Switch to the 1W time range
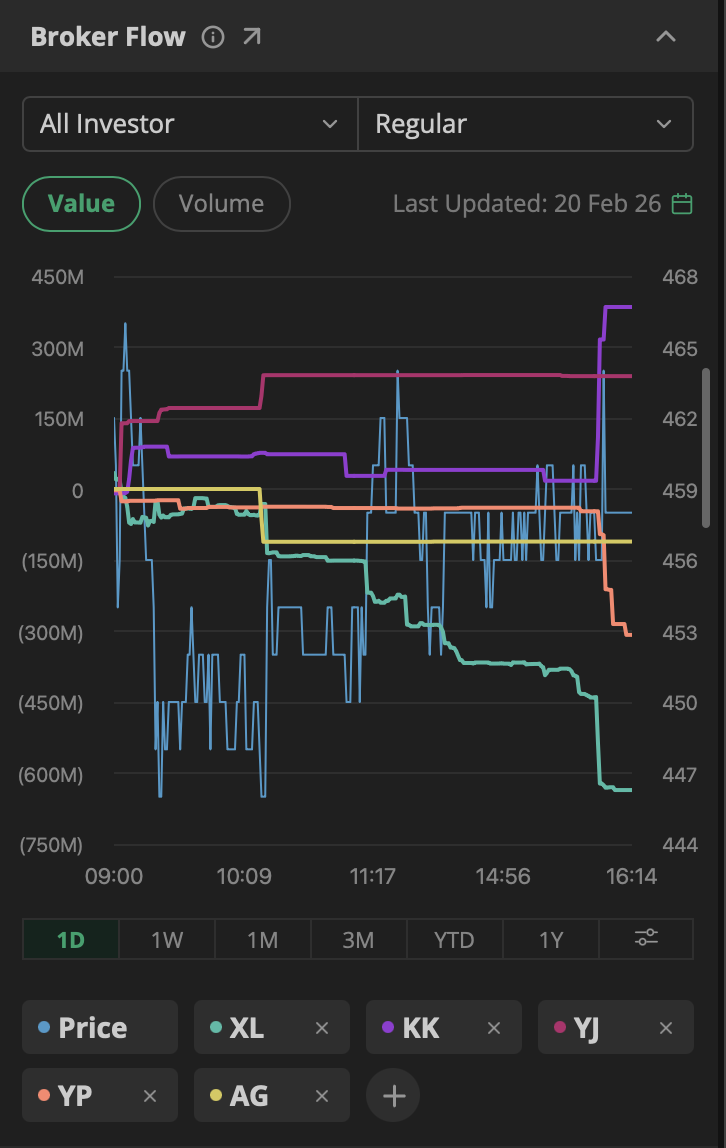This screenshot has width=726, height=1148. pyautogui.click(x=167, y=940)
